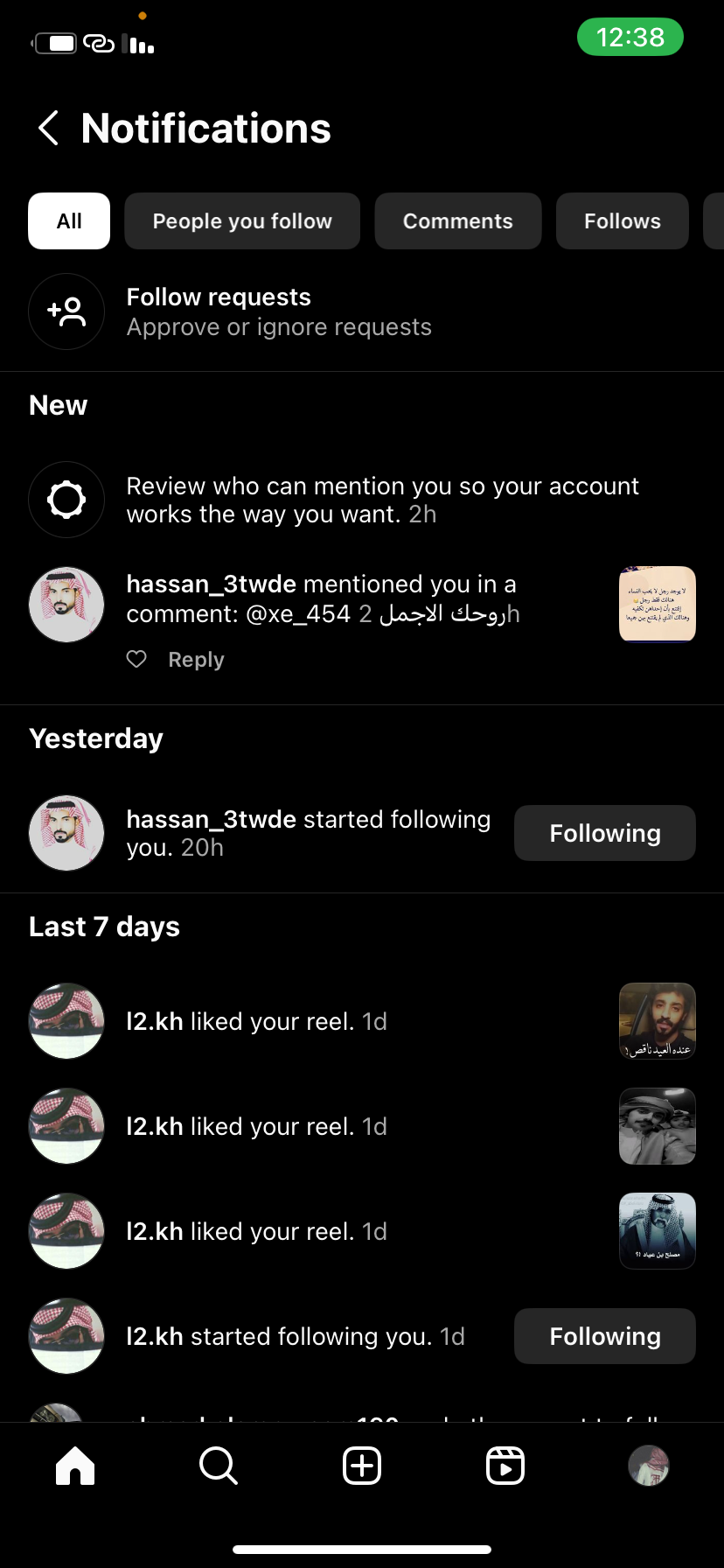Open the post thumbnail in hassan_3twde's mention
The height and width of the screenshot is (1568, 724).
657,604
